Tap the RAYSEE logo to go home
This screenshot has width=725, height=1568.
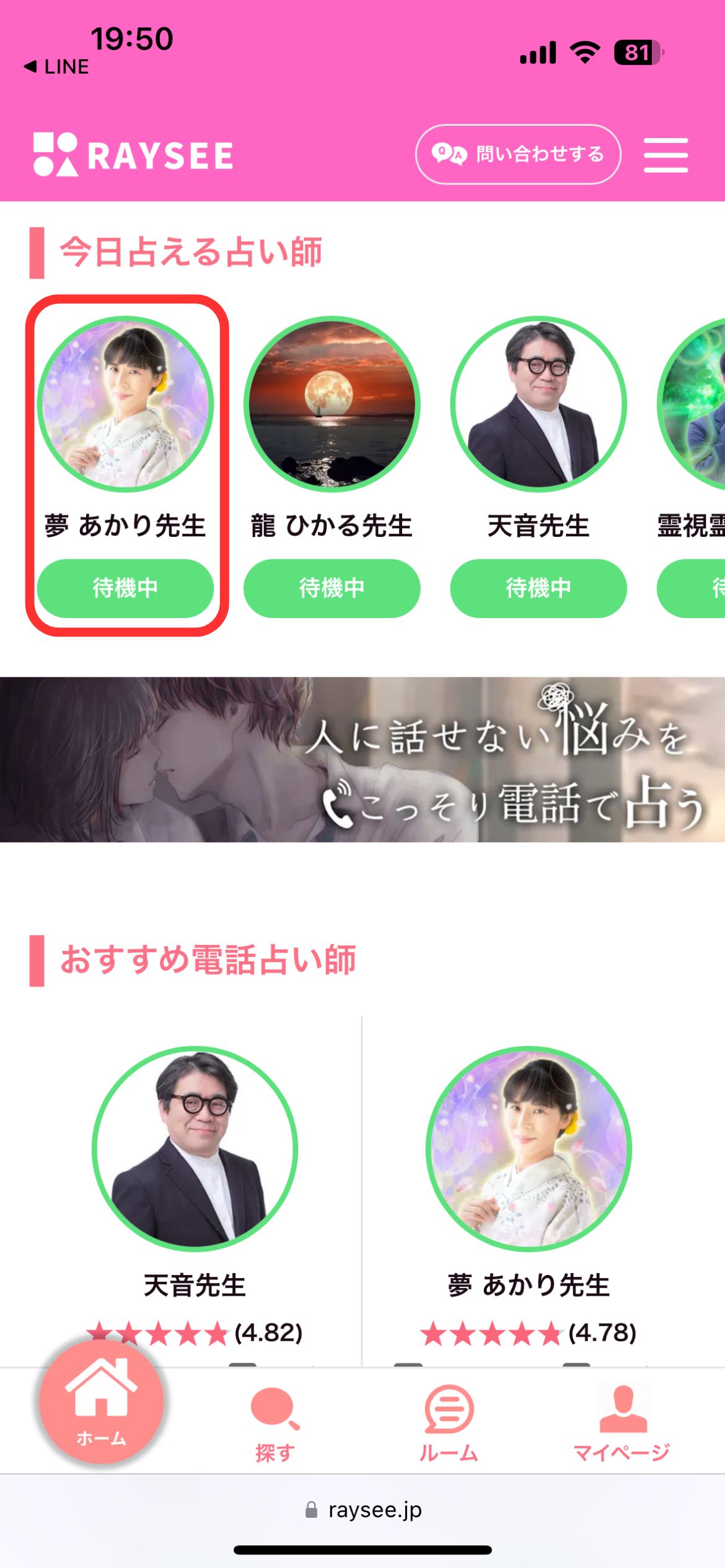click(133, 155)
